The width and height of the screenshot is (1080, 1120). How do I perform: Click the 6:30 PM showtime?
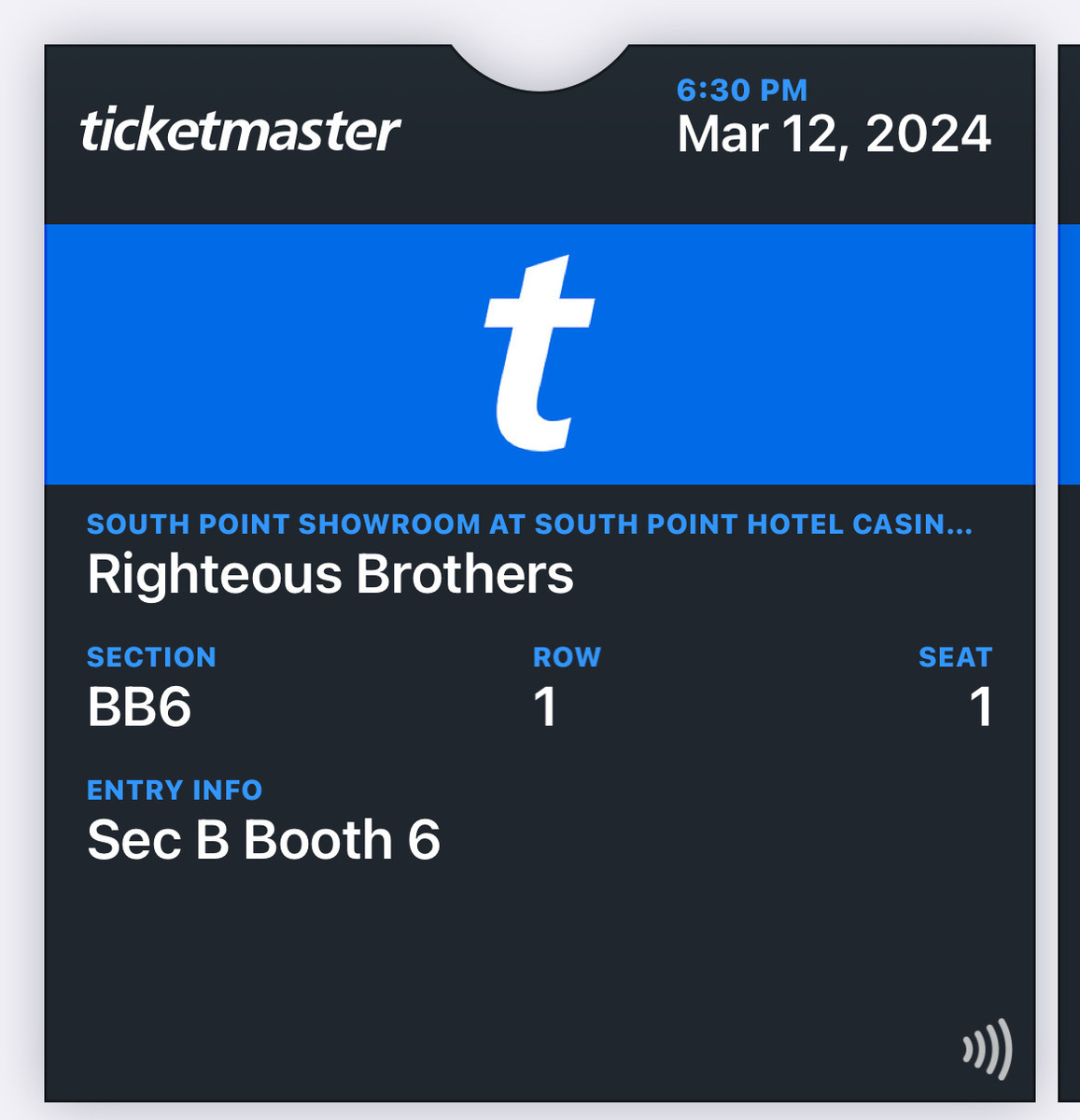741,91
